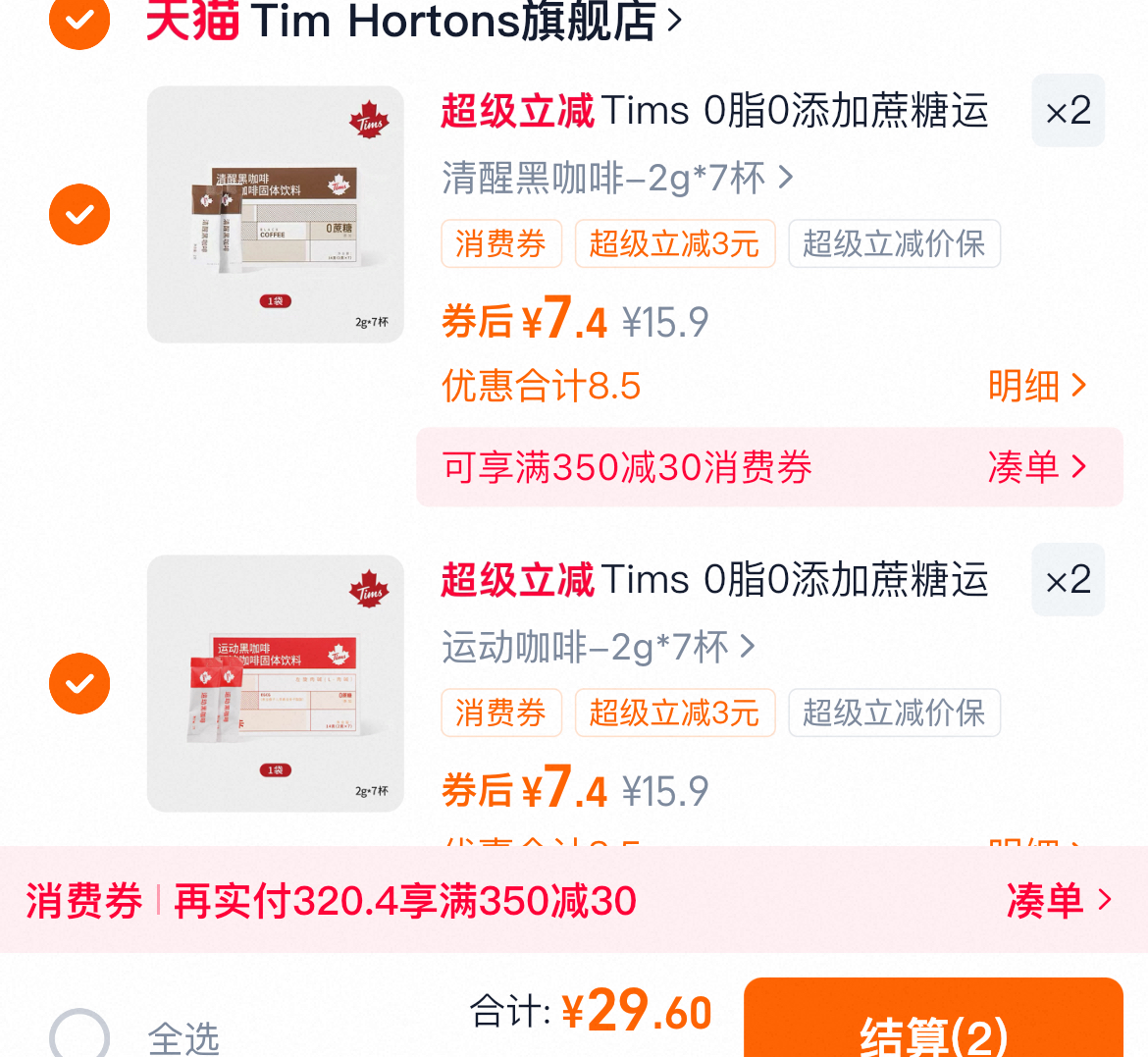The width and height of the screenshot is (1148, 1057).
Task: Open the 清醒黑咖啡 product image
Action: (276, 214)
